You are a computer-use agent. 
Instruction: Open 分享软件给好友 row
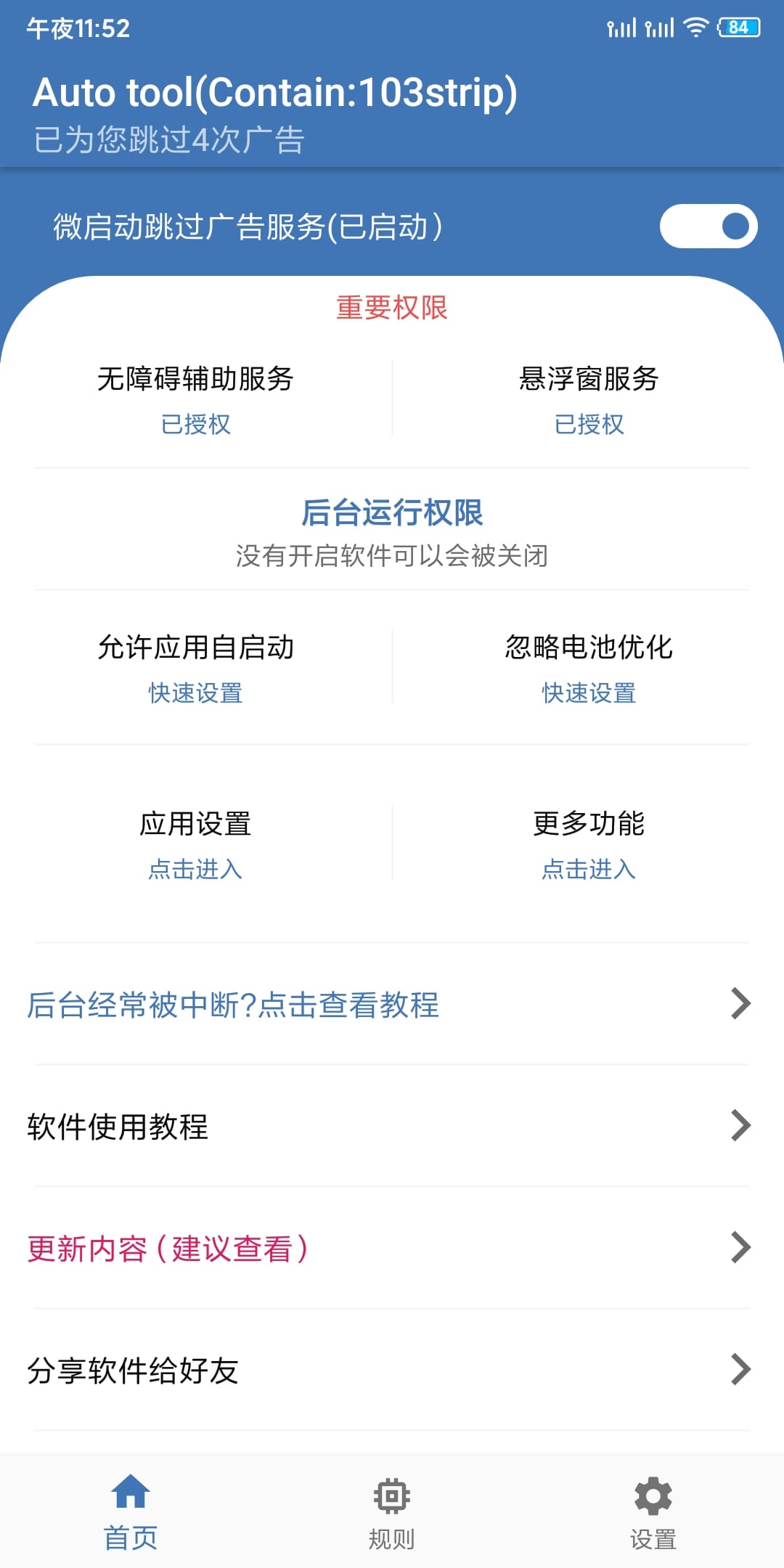(392, 1371)
